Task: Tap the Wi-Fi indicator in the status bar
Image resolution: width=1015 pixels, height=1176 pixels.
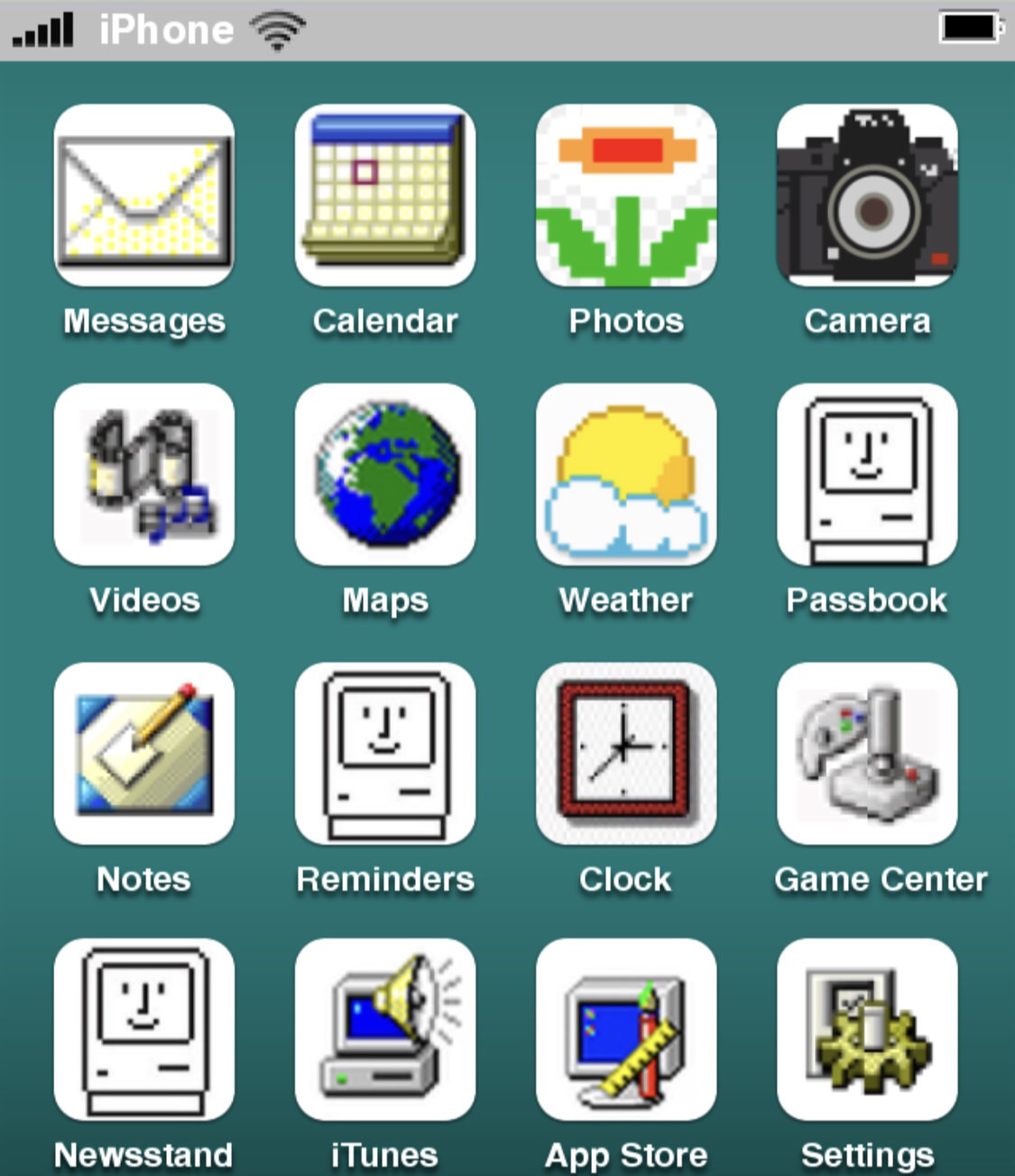Action: coord(275,29)
